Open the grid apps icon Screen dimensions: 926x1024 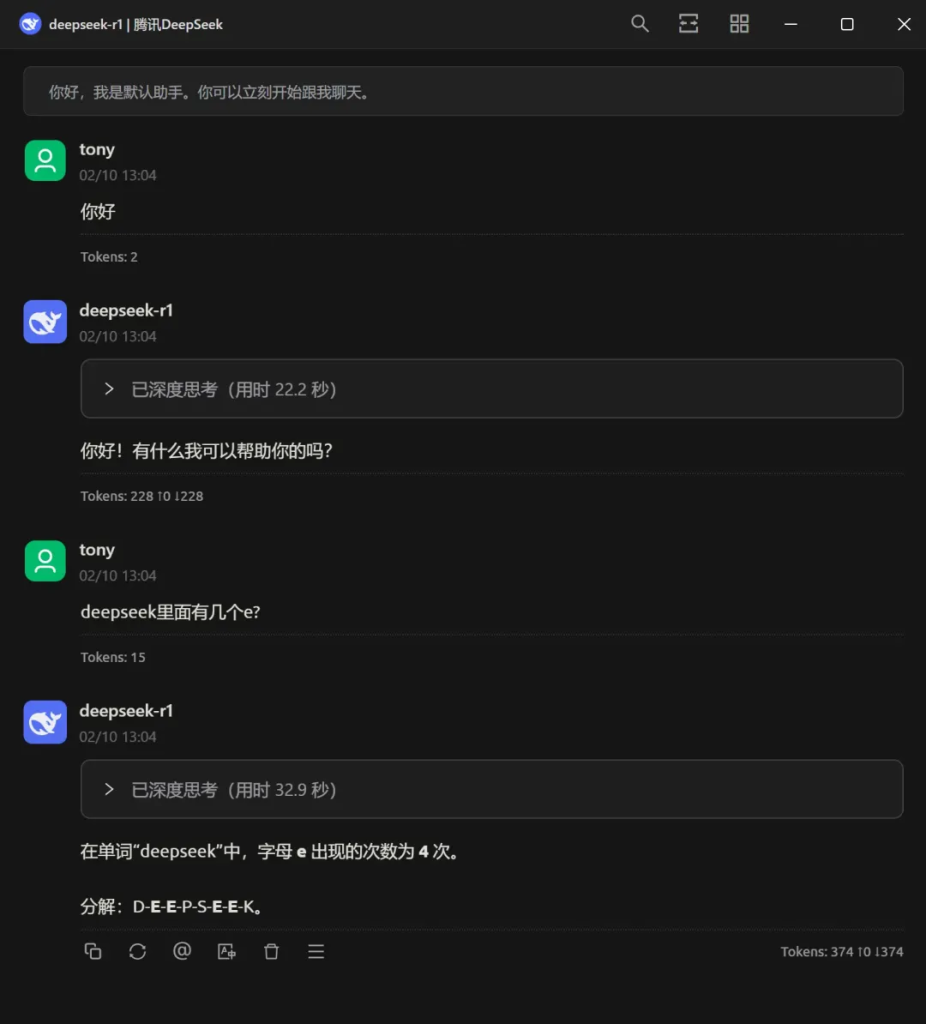point(739,24)
